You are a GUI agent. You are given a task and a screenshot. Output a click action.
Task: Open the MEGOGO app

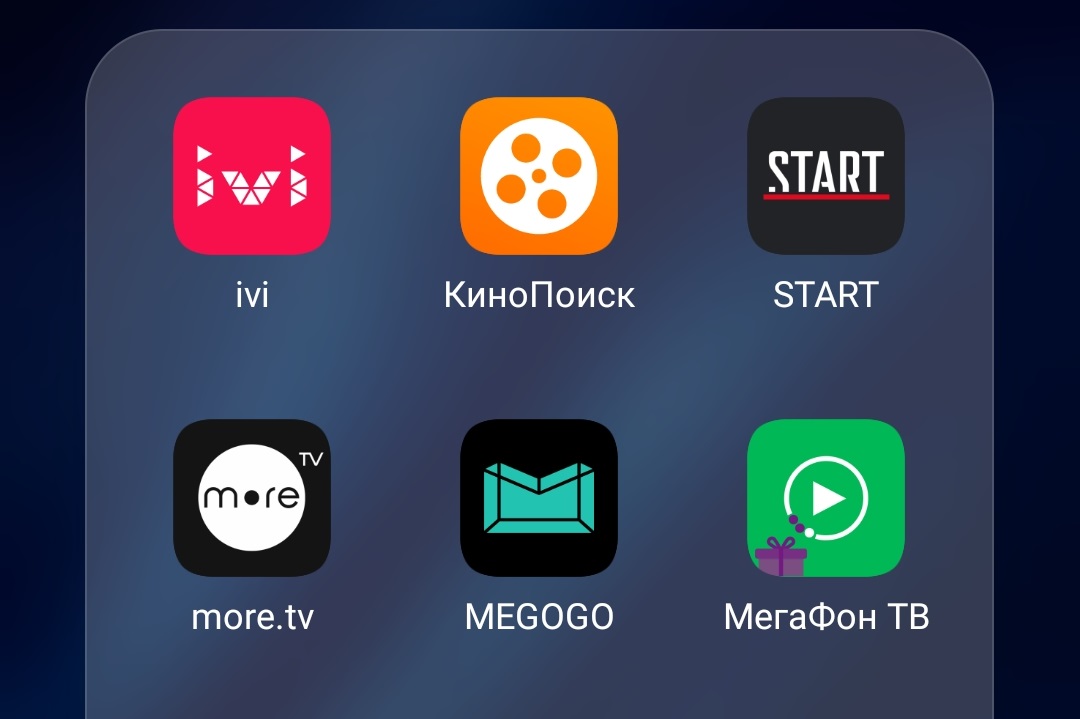pyautogui.click(x=539, y=497)
